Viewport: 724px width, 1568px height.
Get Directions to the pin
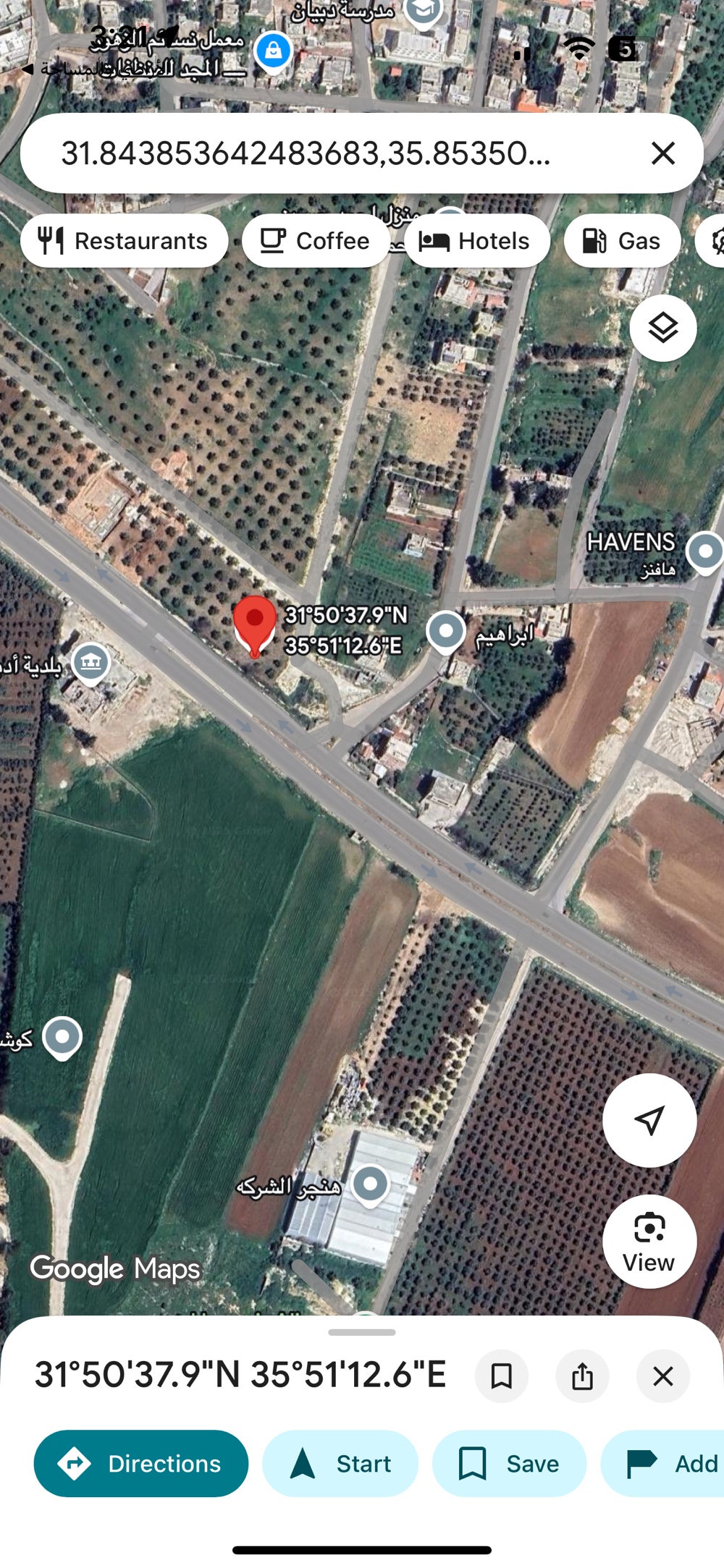pyautogui.click(x=141, y=1464)
